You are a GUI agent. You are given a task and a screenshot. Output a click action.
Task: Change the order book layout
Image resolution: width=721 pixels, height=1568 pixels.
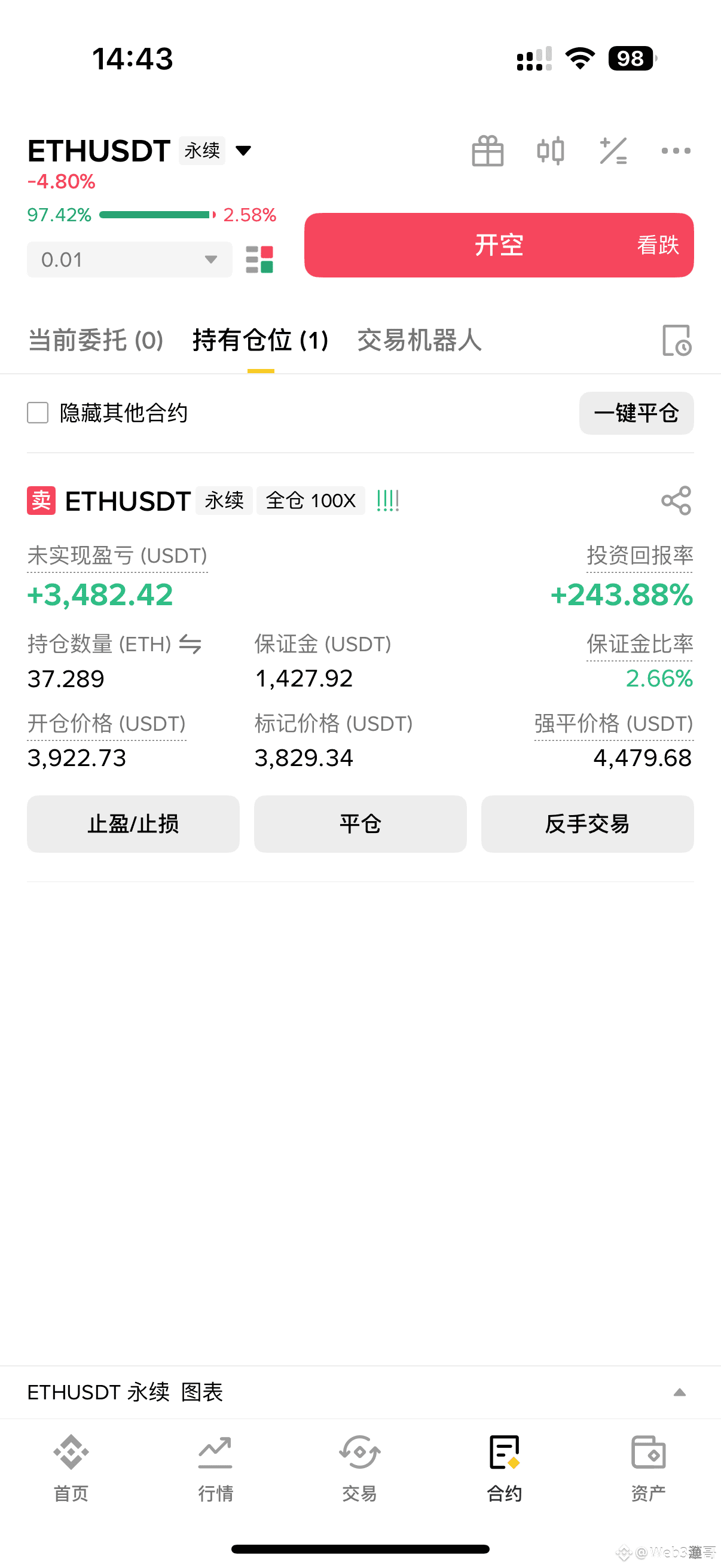click(x=259, y=260)
